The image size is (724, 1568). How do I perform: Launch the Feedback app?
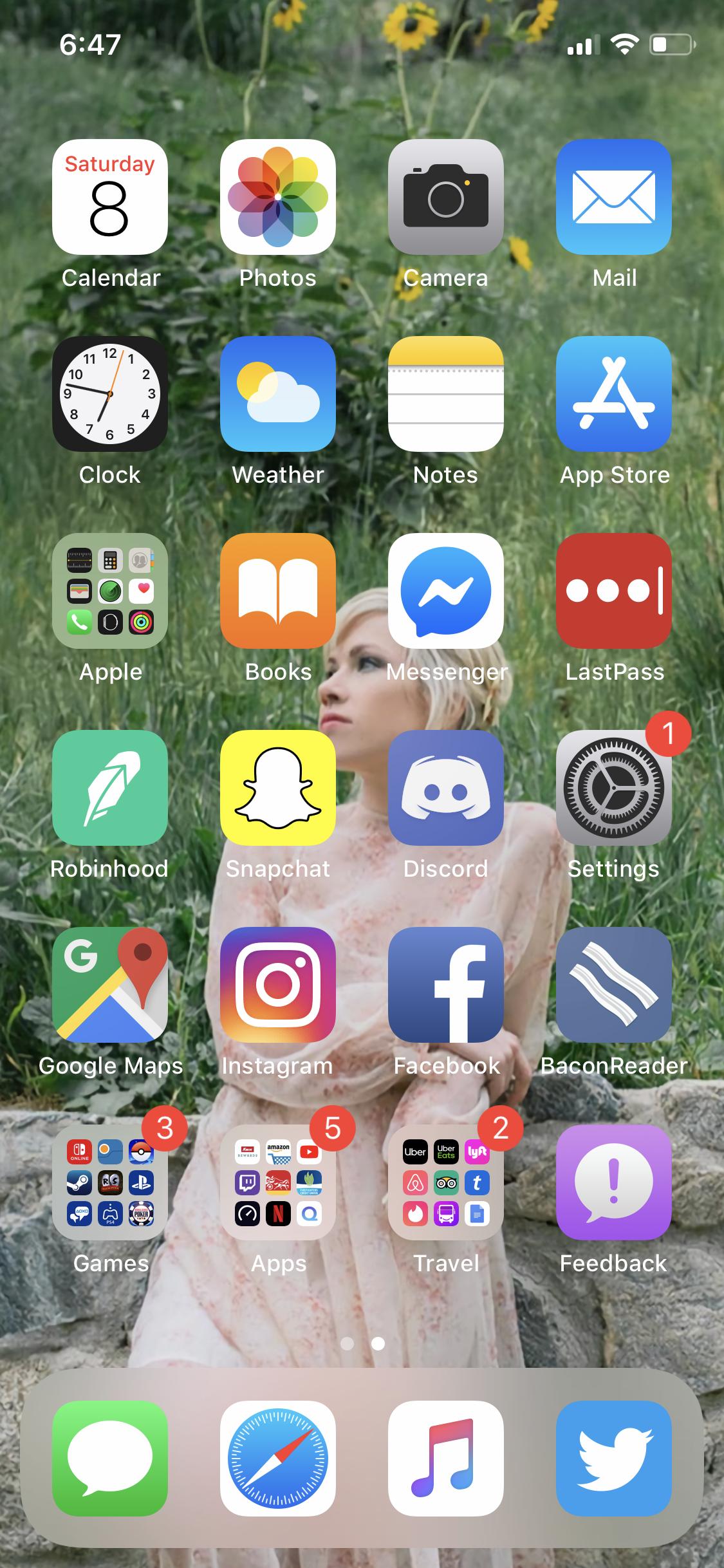click(x=613, y=1182)
